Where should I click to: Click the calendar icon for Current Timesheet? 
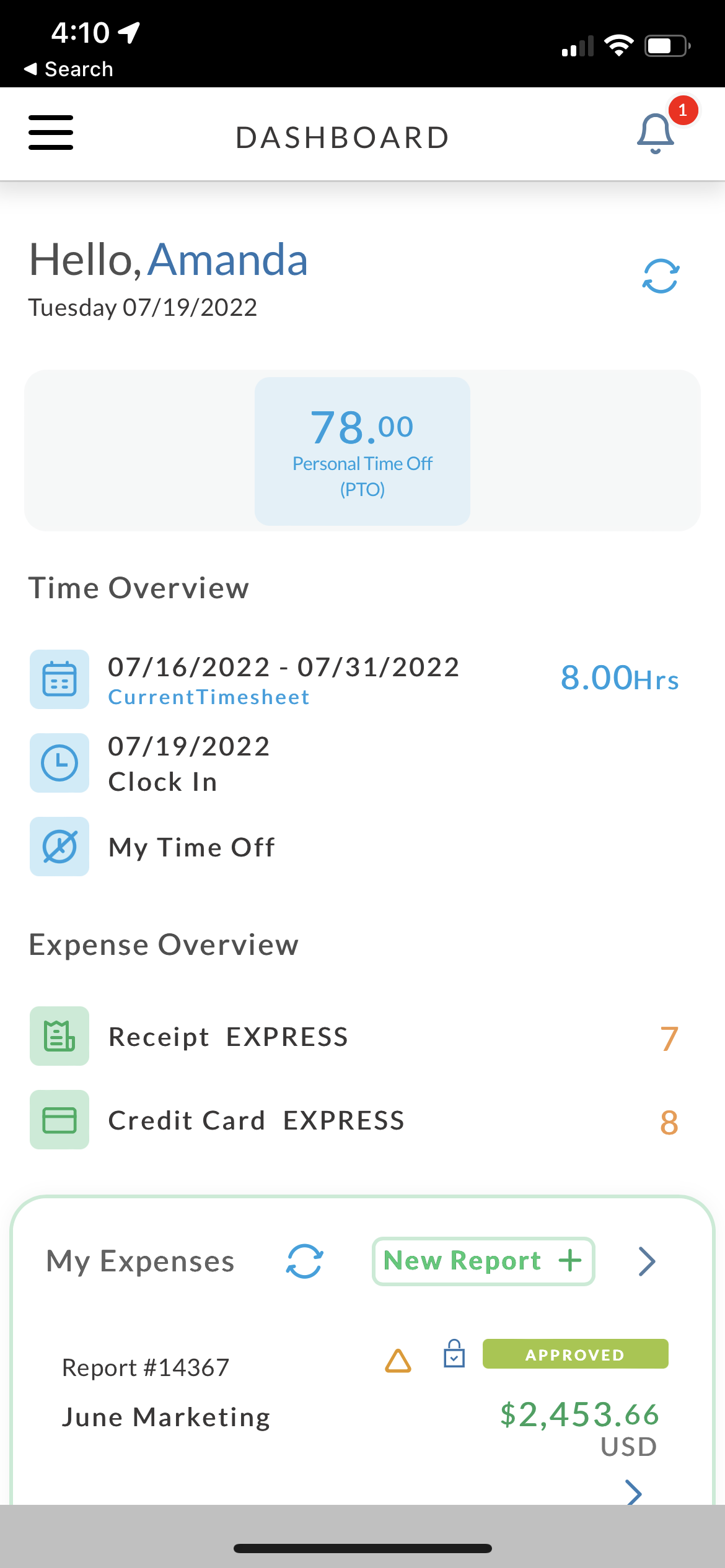59,679
